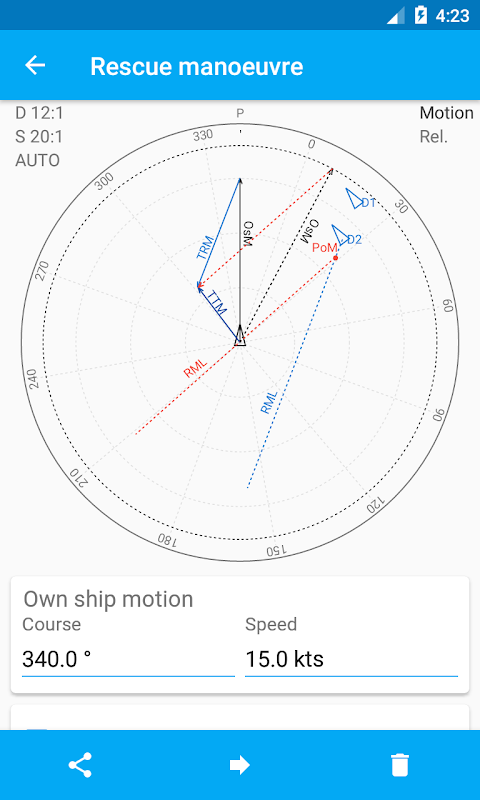Proceed with the forward arrow button
The height and width of the screenshot is (800, 480).
(240, 765)
